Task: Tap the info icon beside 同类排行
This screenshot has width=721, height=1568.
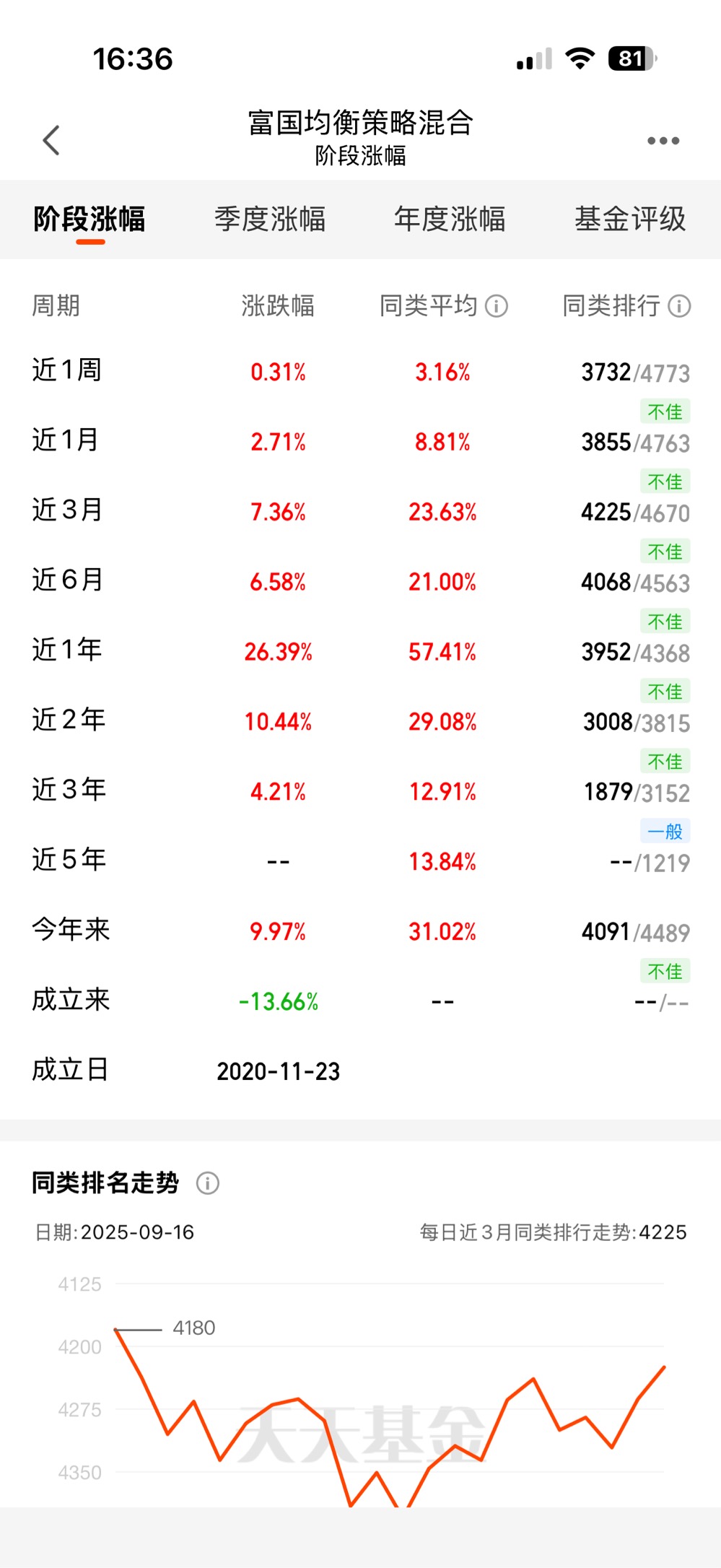Action: [679, 306]
